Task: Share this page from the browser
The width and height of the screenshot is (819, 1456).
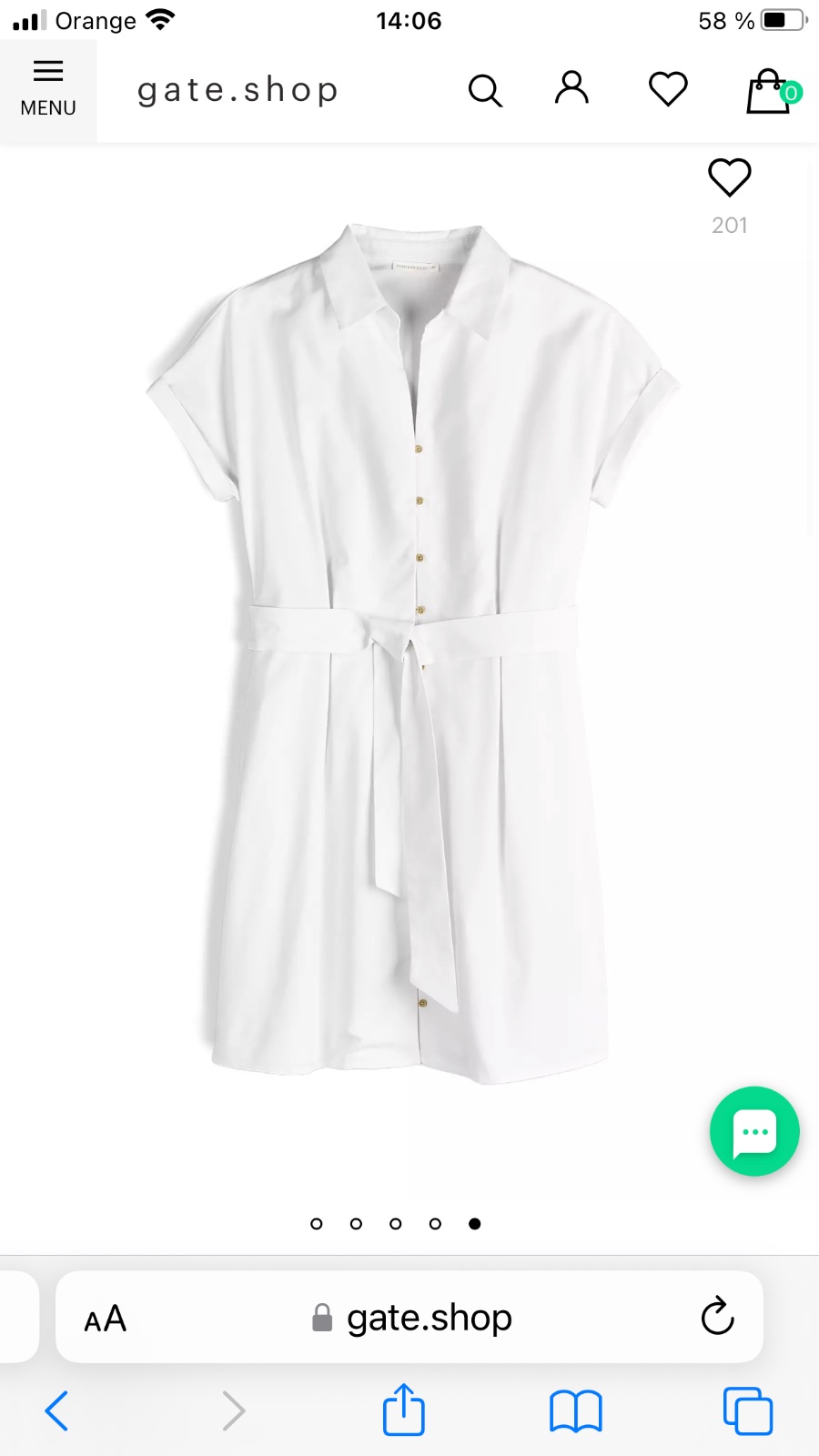Action: [x=403, y=1410]
